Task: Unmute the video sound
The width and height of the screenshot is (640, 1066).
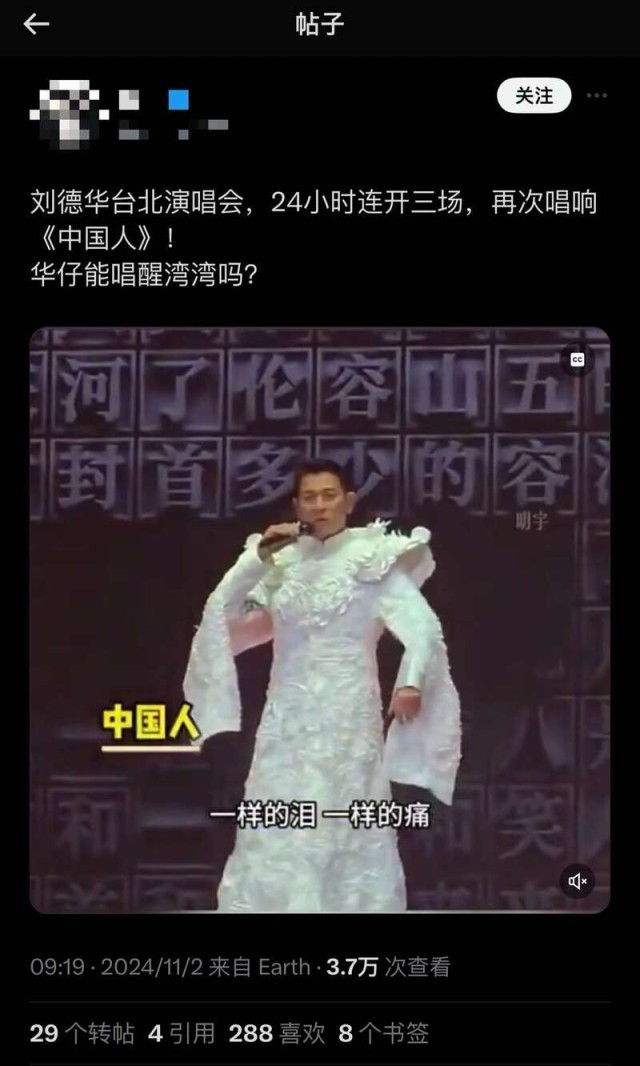Action: (577, 881)
